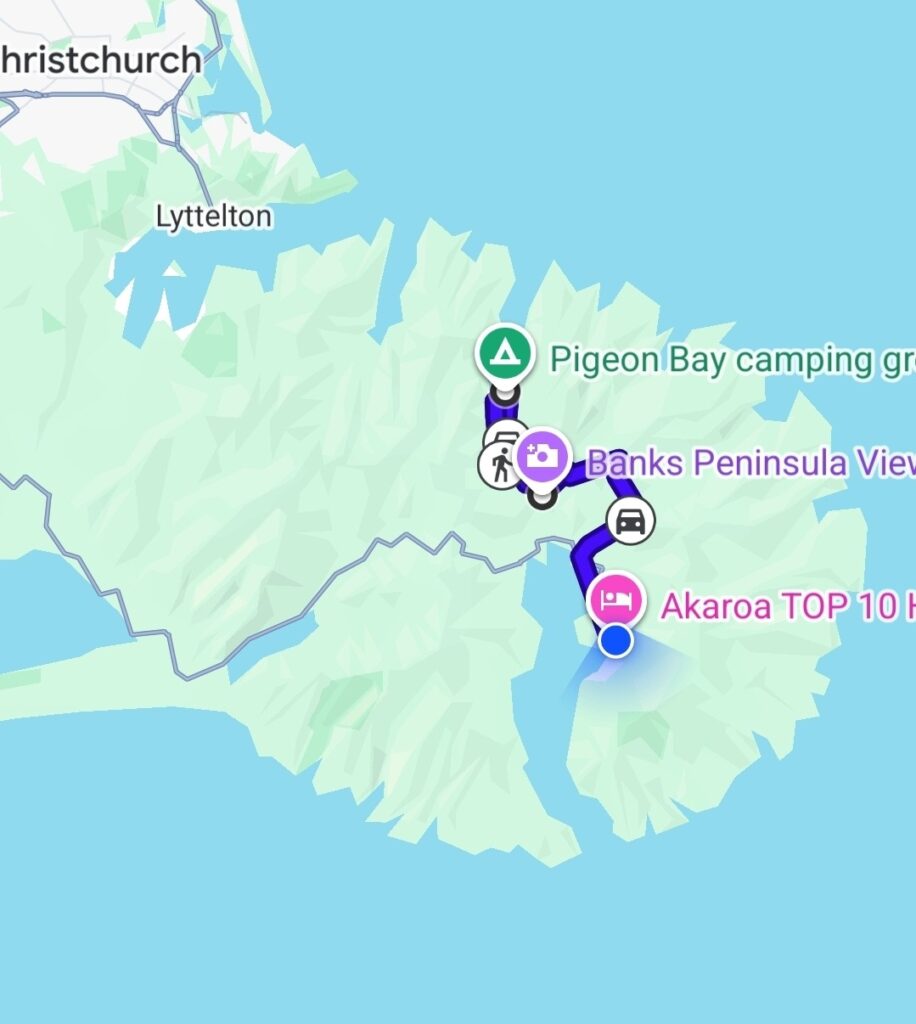Open the Akaroa TOP 10 accommodation marker

click(616, 600)
